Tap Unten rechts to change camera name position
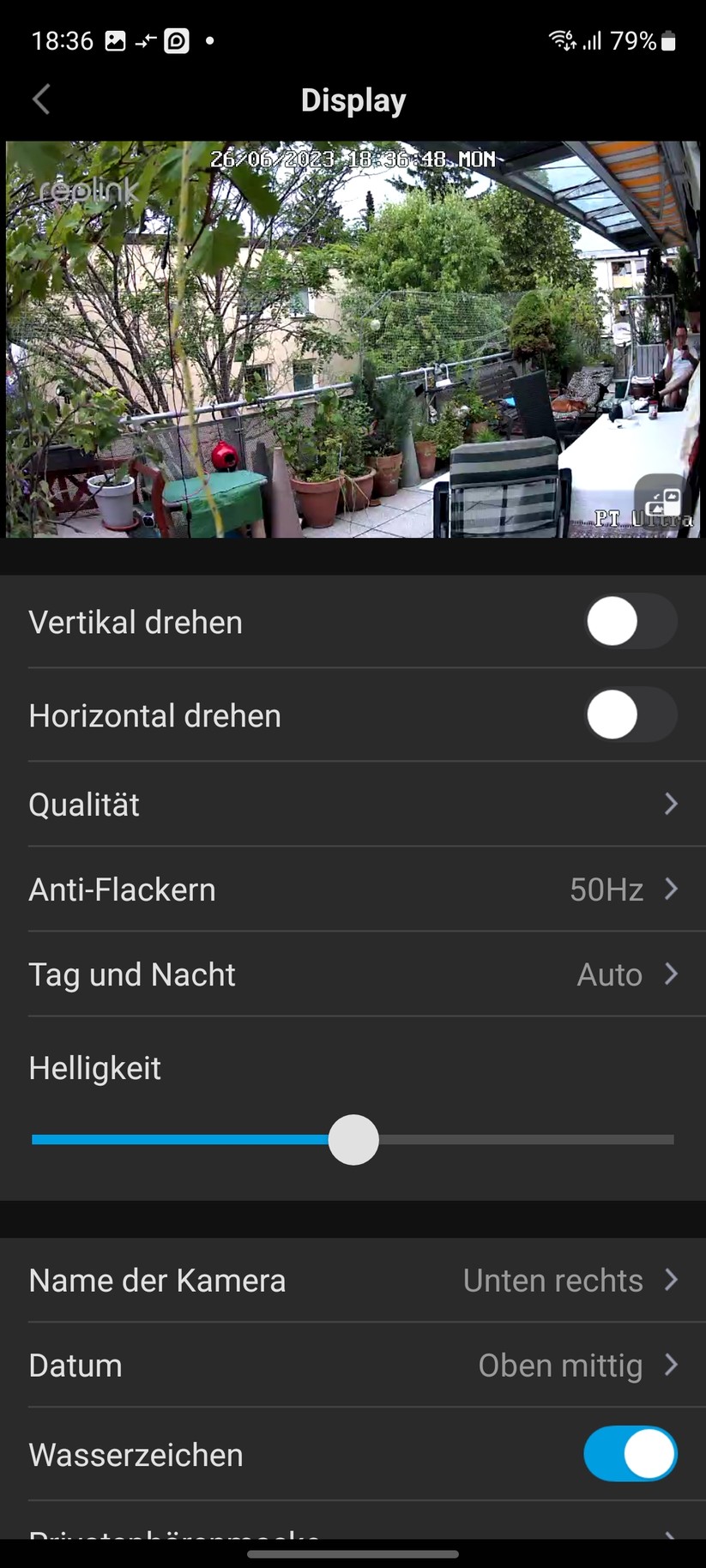This screenshot has width=706, height=1568. [x=553, y=1280]
